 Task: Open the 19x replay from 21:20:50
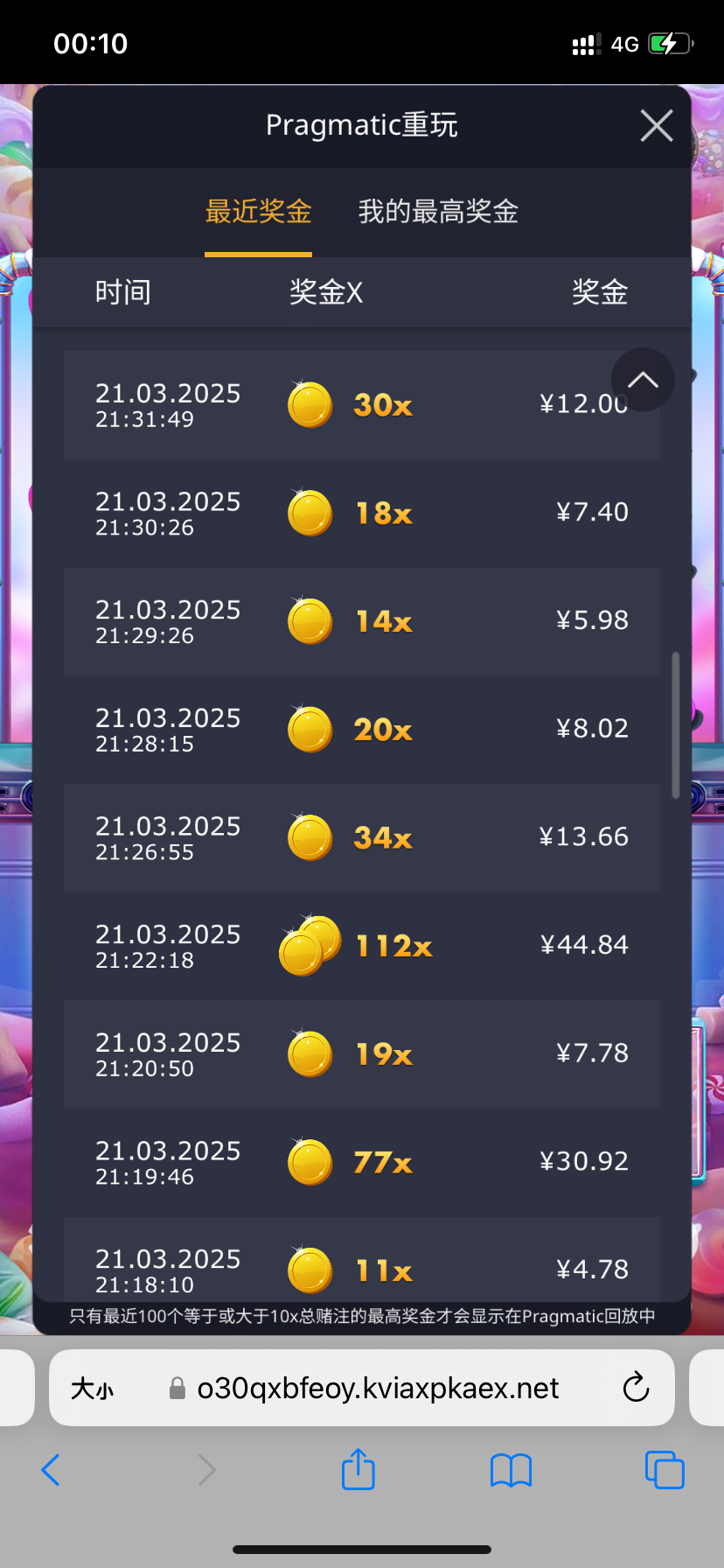coord(362,1054)
